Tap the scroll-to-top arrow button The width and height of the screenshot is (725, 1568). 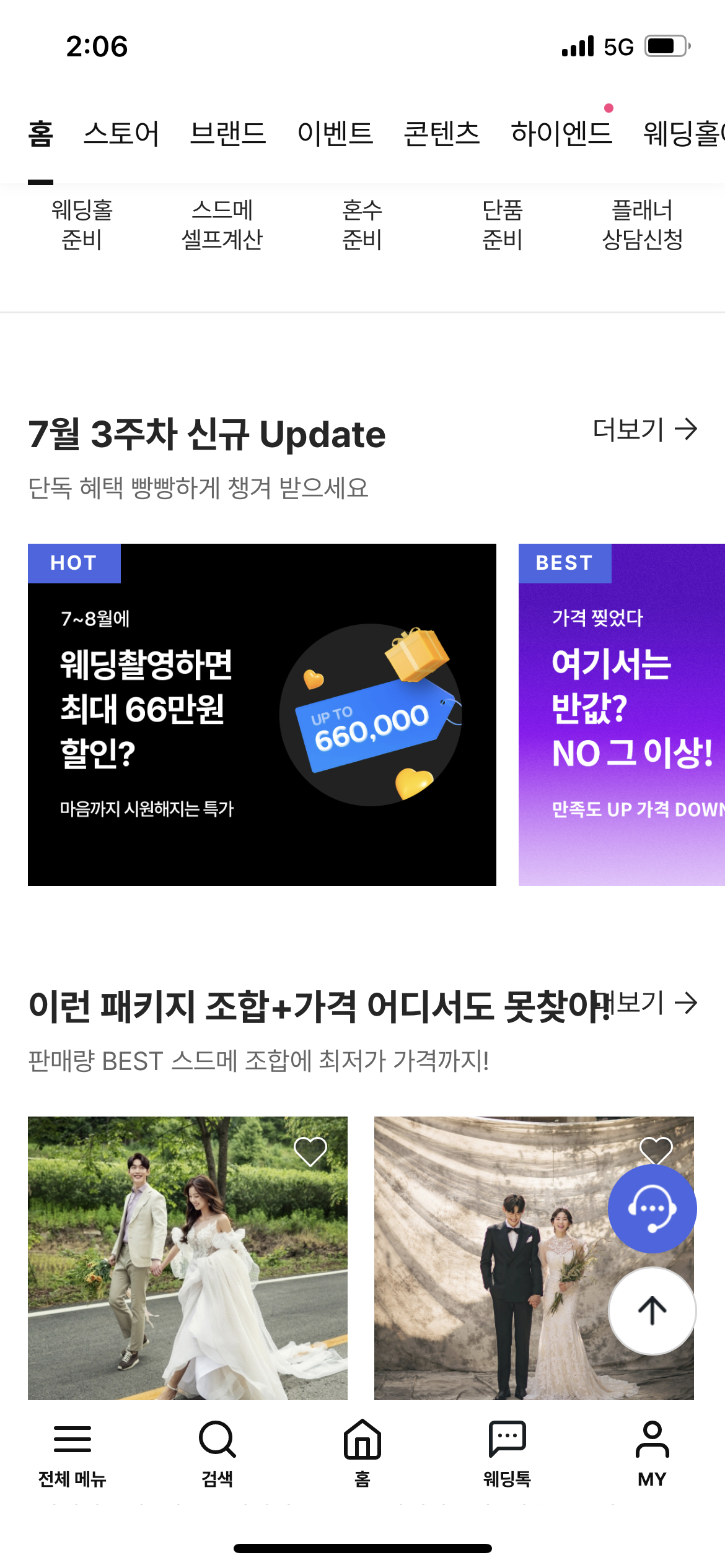[652, 1310]
